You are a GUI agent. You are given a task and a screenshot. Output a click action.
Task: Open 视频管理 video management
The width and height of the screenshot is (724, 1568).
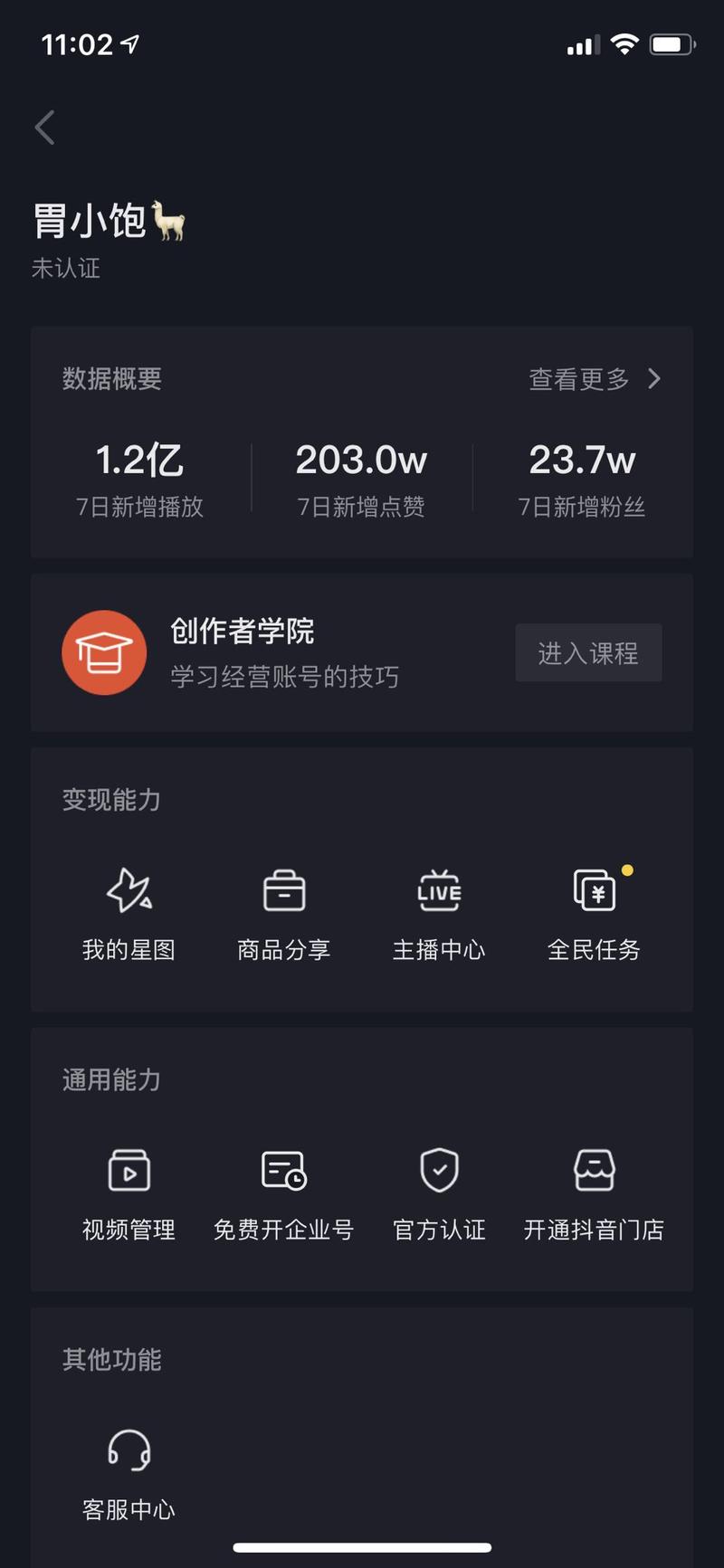(x=127, y=1169)
